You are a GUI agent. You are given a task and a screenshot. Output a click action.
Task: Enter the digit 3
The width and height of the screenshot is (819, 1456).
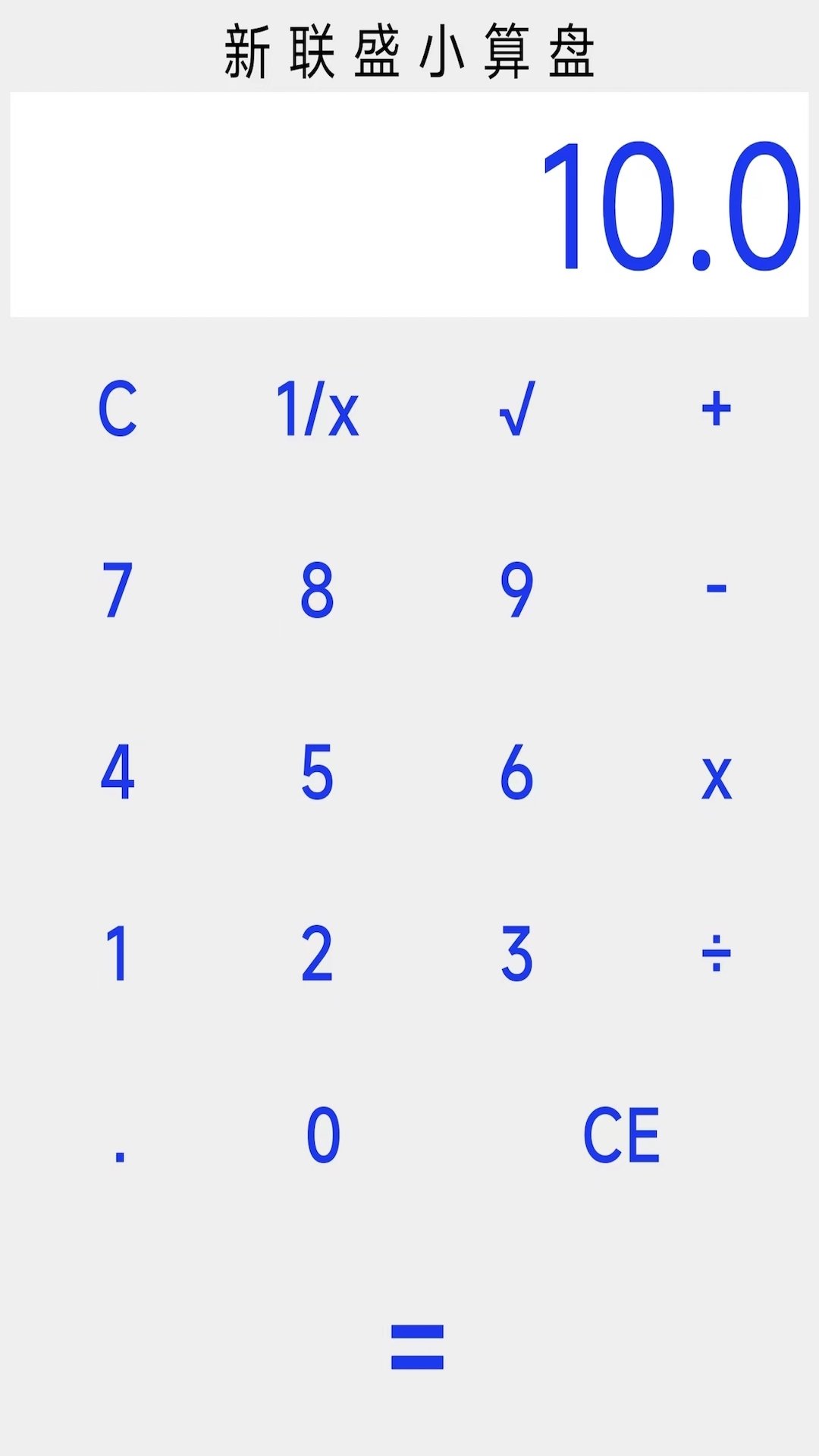(x=517, y=953)
